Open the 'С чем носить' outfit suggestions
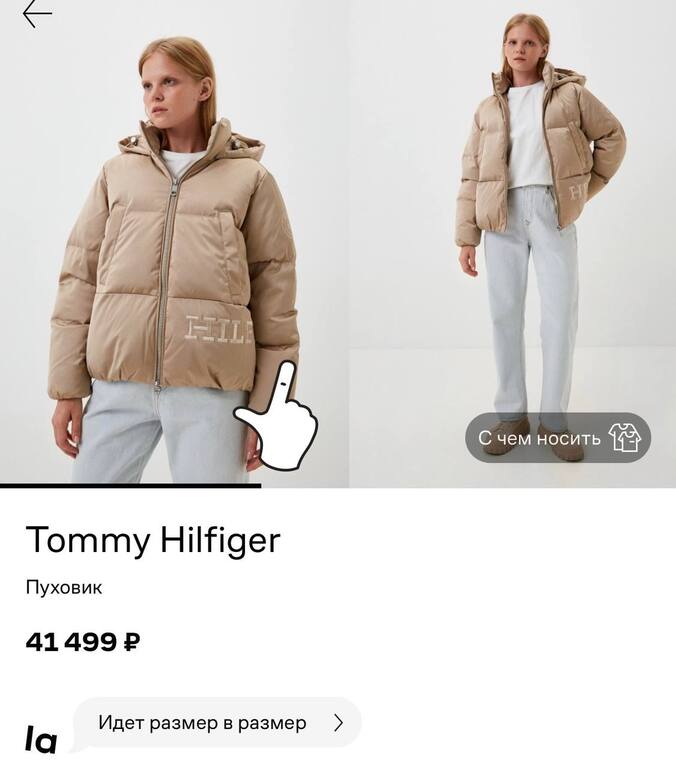This screenshot has height=768, width=676. pyautogui.click(x=557, y=438)
